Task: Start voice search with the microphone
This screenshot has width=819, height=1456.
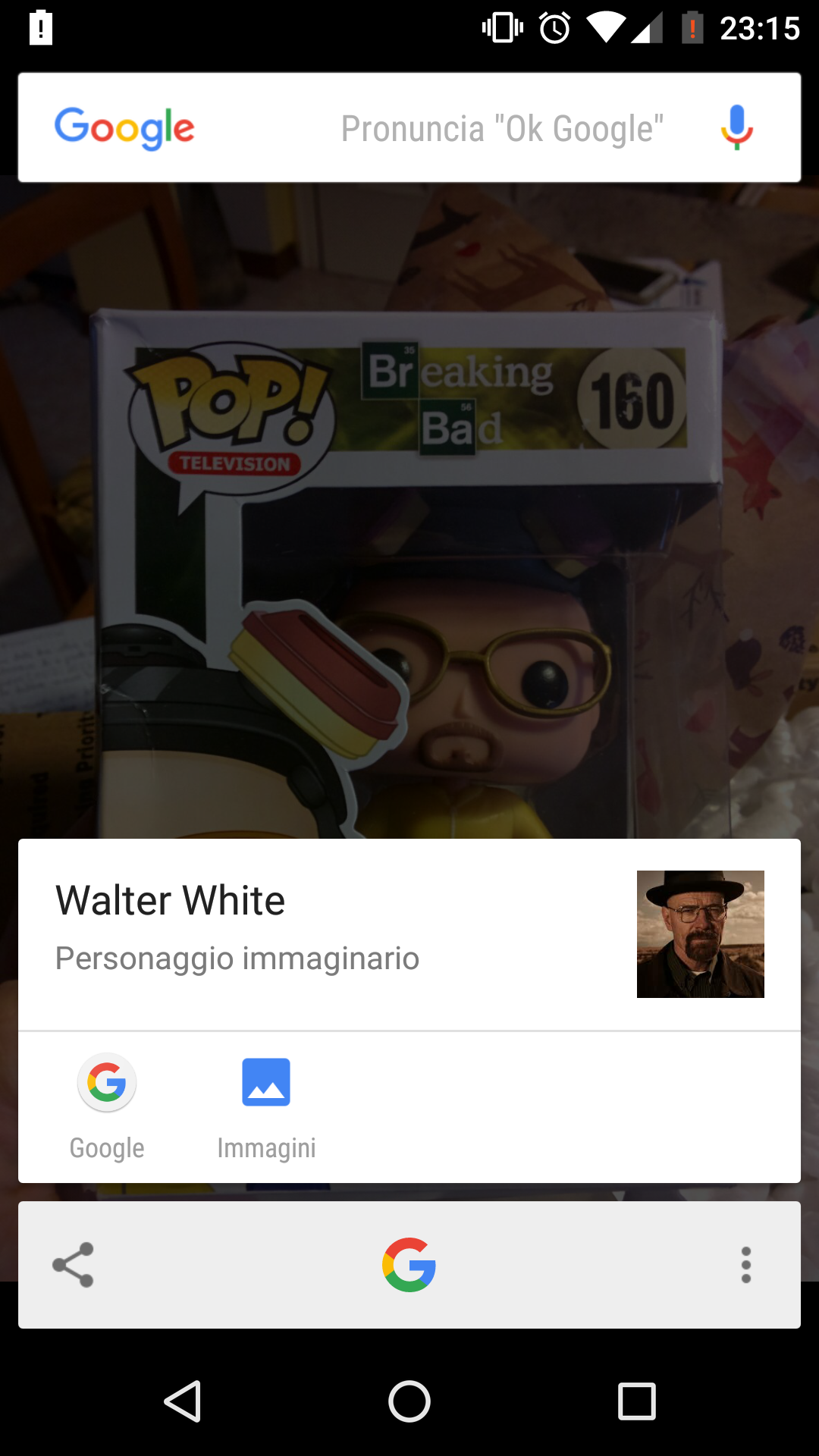Action: click(x=736, y=127)
